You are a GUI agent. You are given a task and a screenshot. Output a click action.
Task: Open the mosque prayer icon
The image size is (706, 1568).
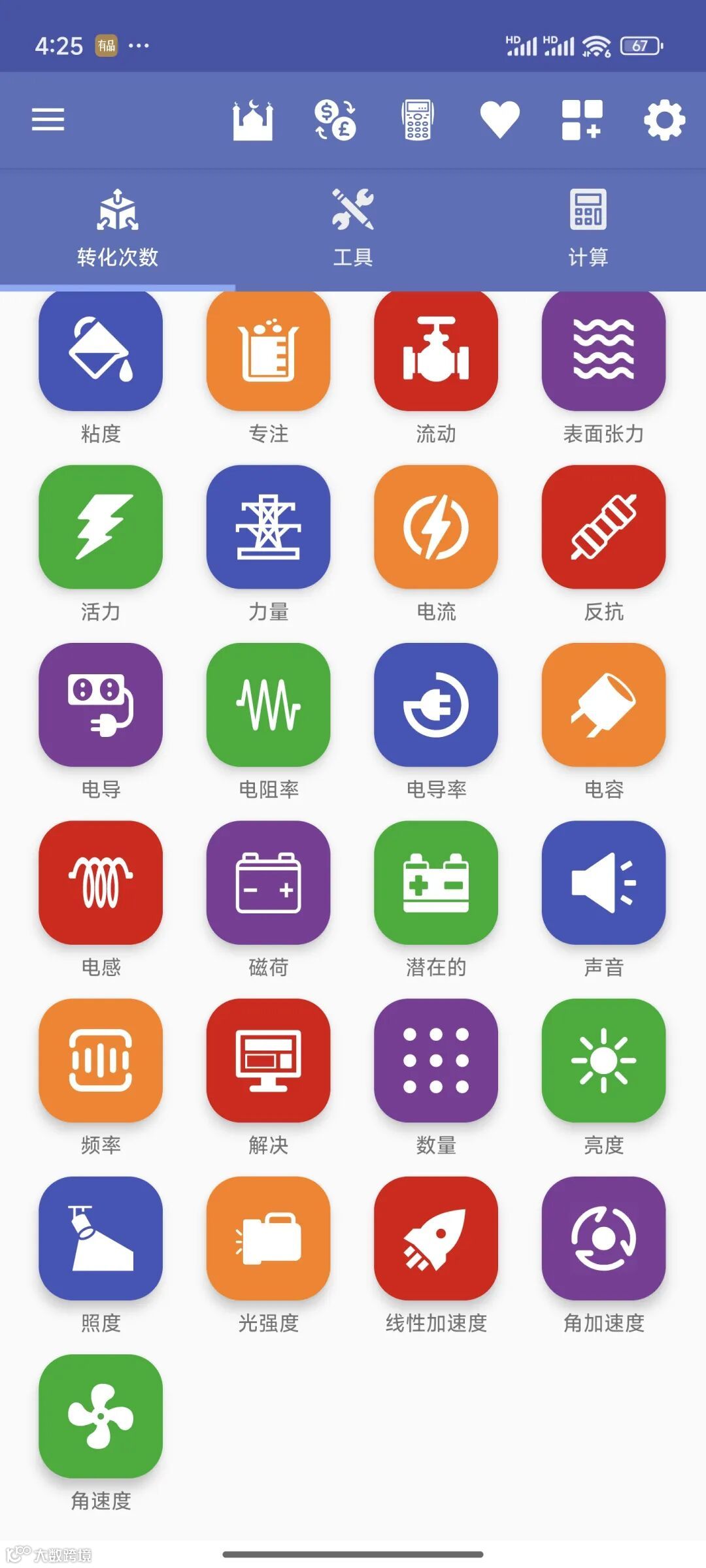point(252,120)
